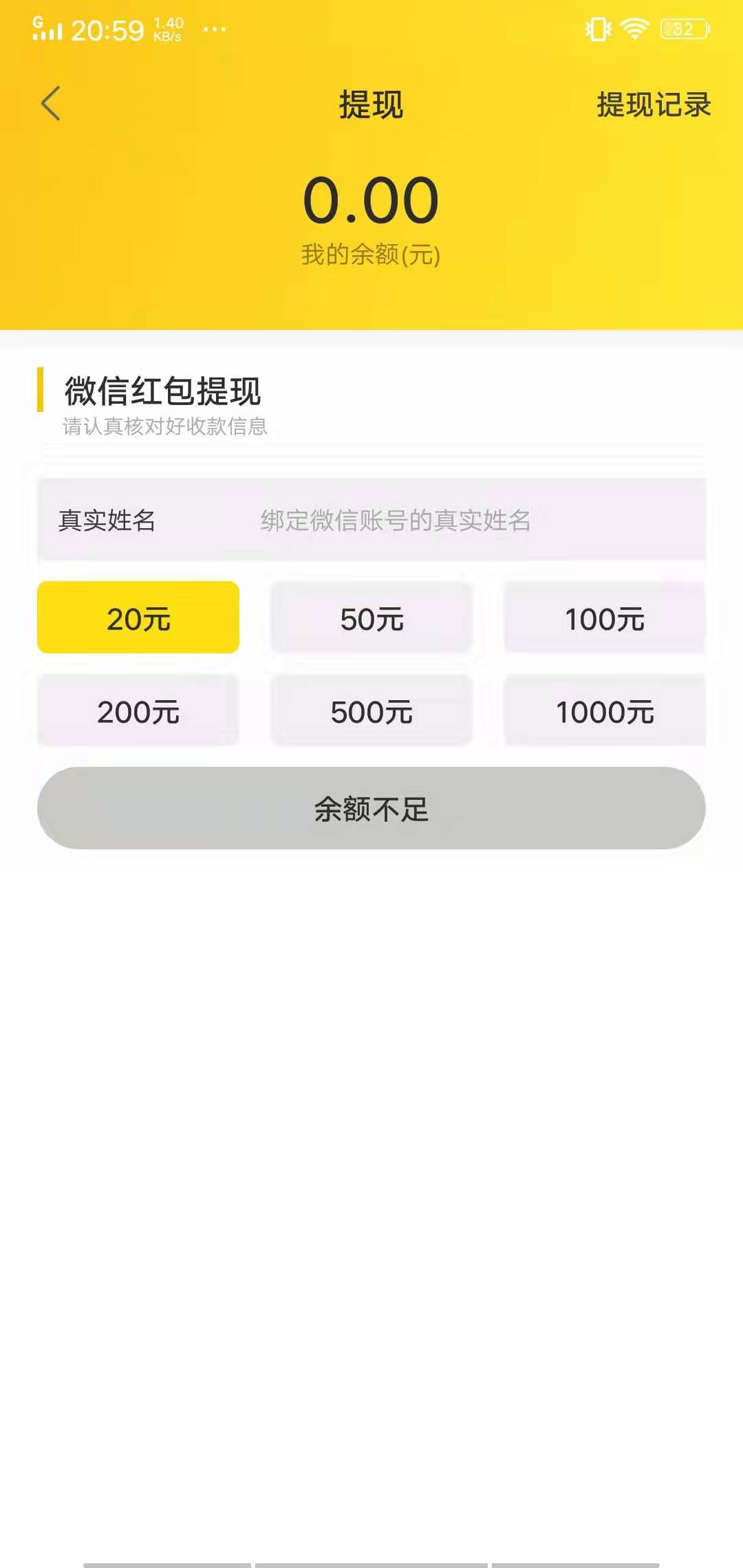Choose the 200元 amount option
Viewport: 743px width, 1568px height.
pyautogui.click(x=138, y=712)
